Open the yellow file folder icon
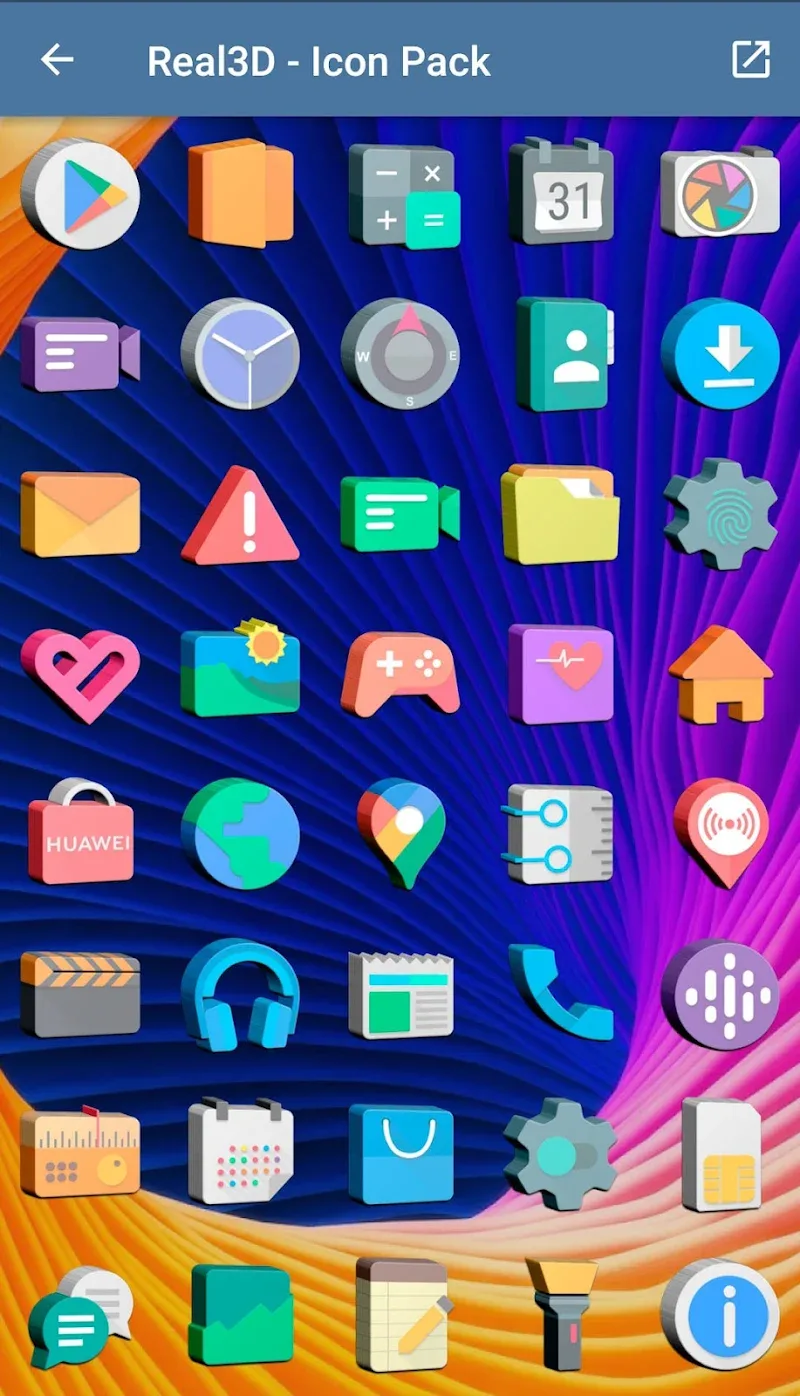The height and width of the screenshot is (1396, 800). point(560,514)
